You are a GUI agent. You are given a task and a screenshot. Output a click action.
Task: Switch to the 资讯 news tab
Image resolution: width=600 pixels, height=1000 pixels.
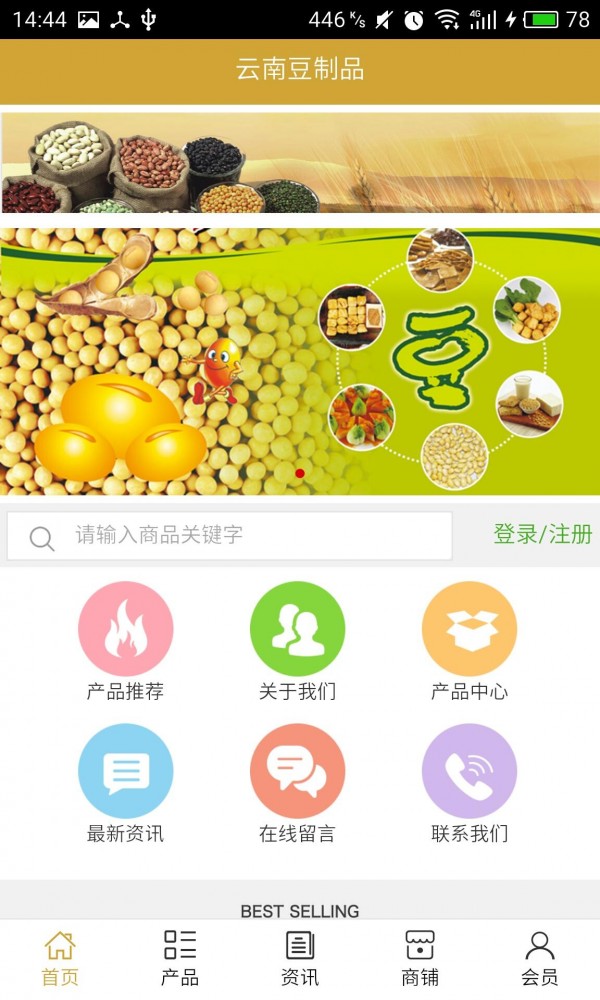(x=300, y=958)
